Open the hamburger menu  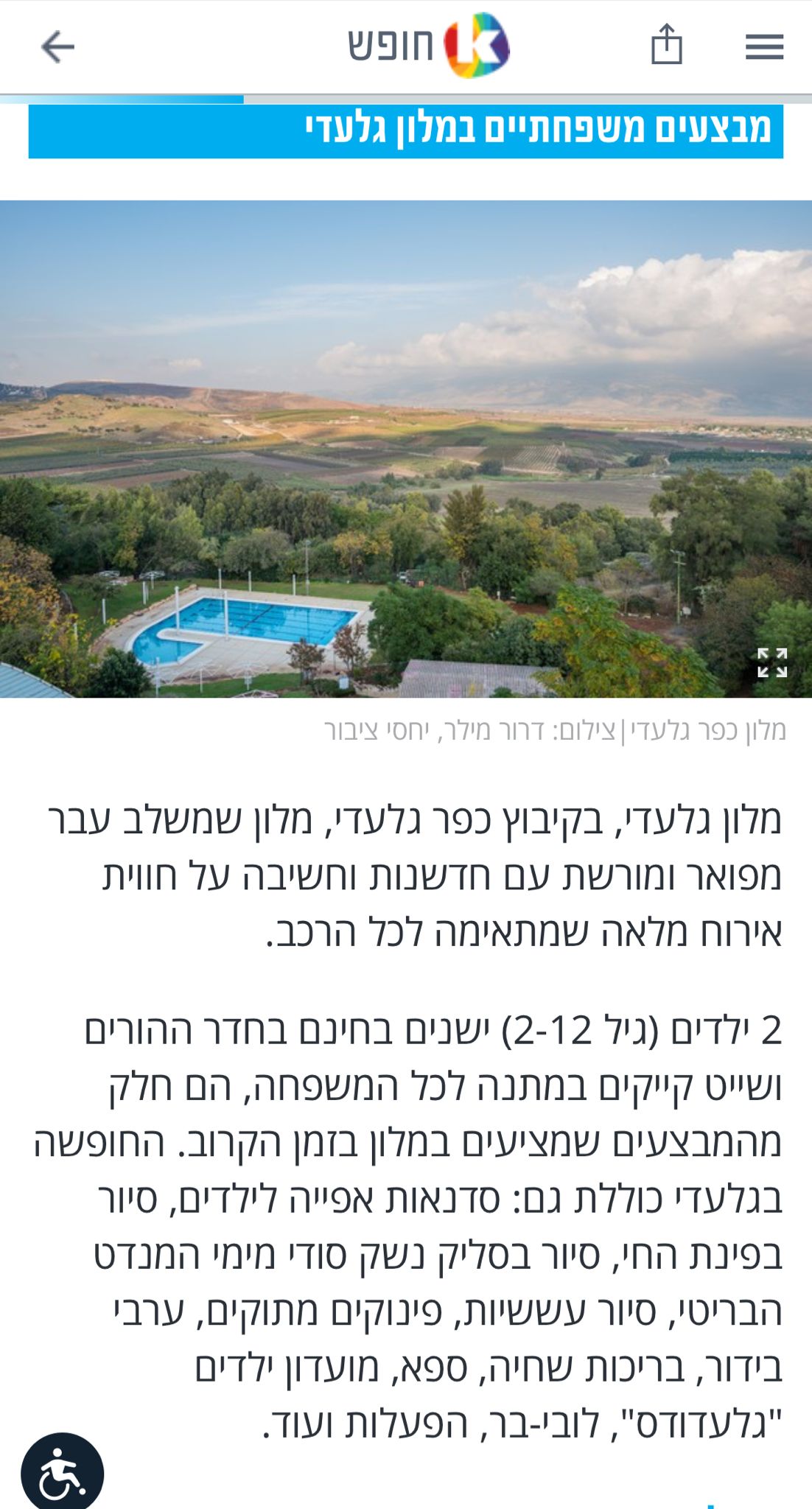pos(764,47)
